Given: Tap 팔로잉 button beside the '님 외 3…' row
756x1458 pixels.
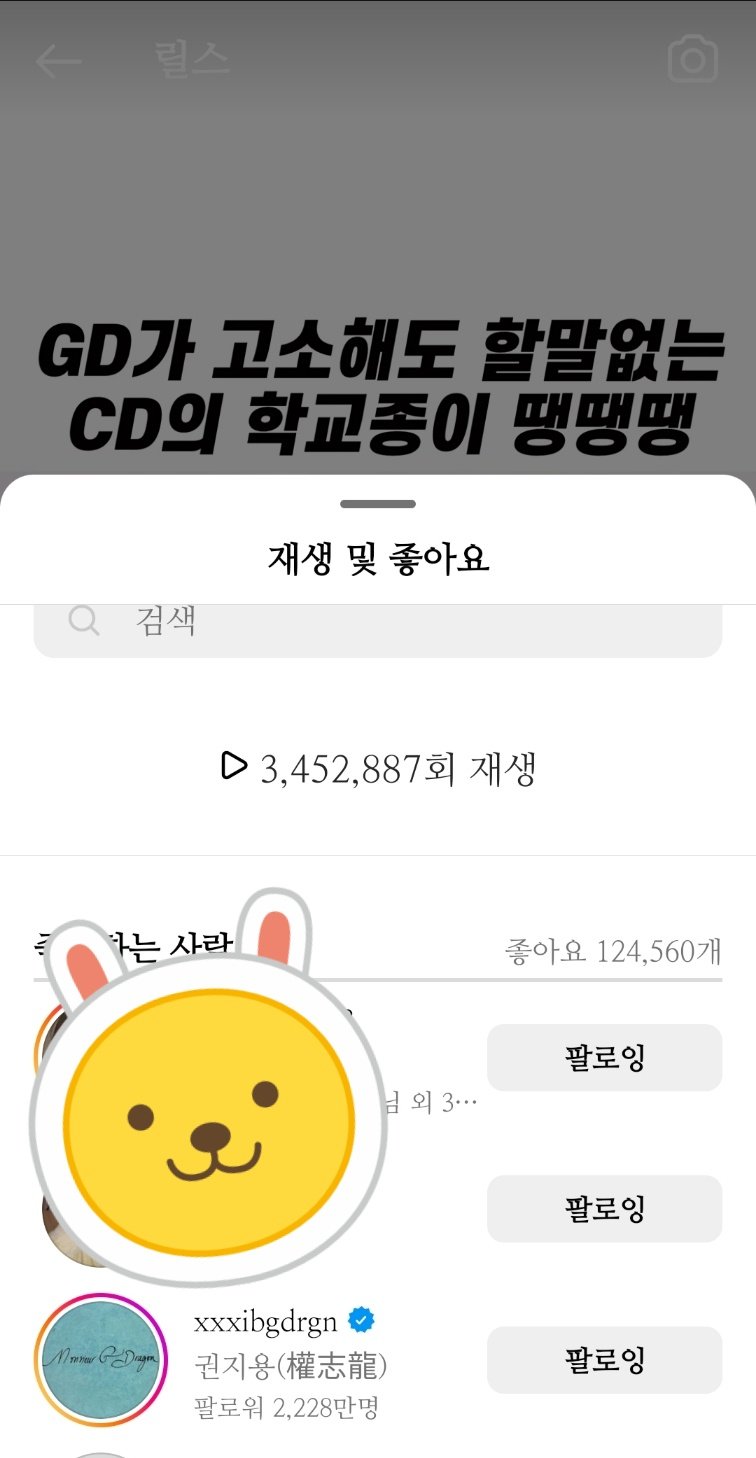Looking at the screenshot, I should (x=604, y=1057).
